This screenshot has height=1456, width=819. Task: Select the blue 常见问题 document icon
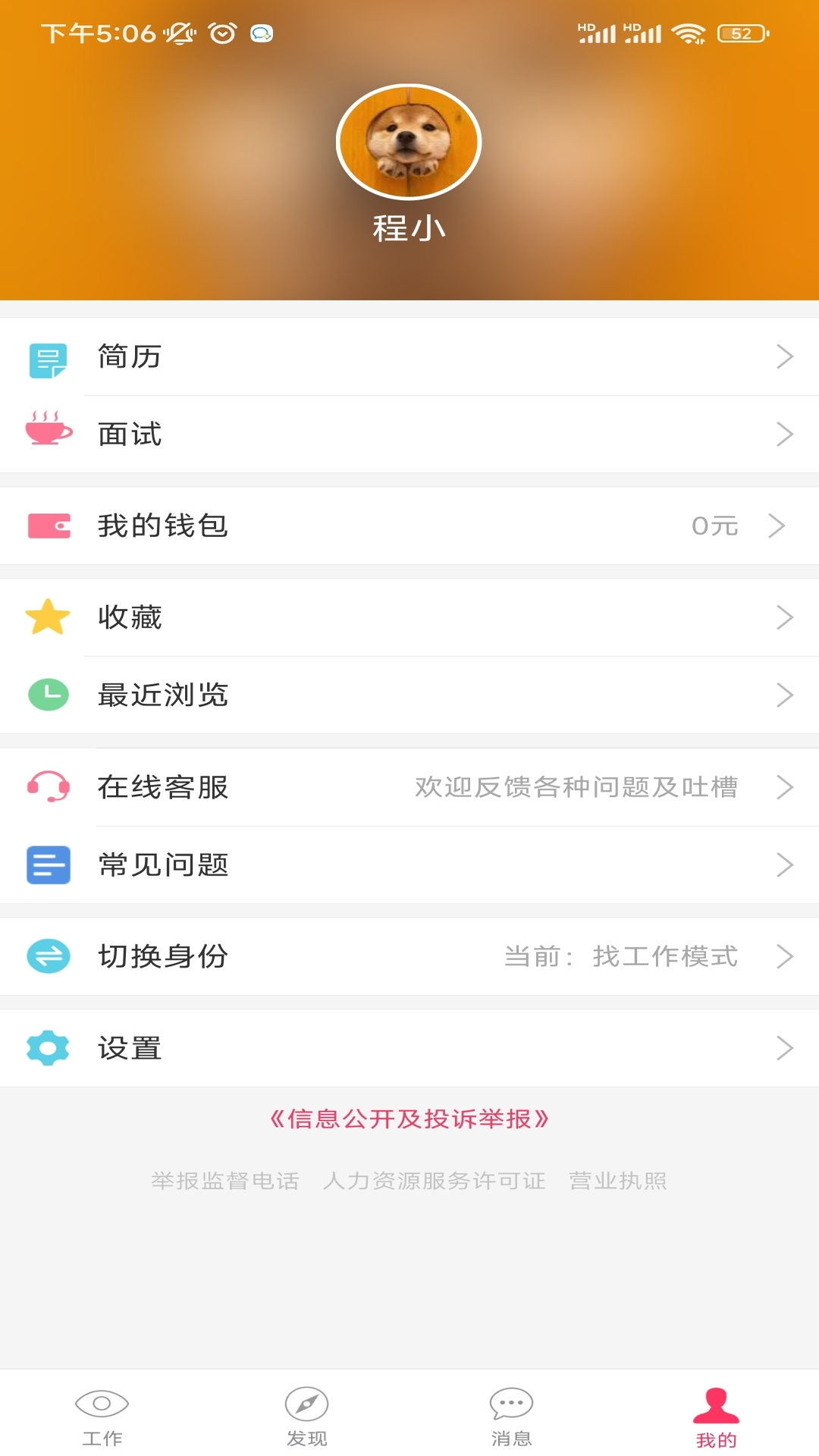click(47, 864)
